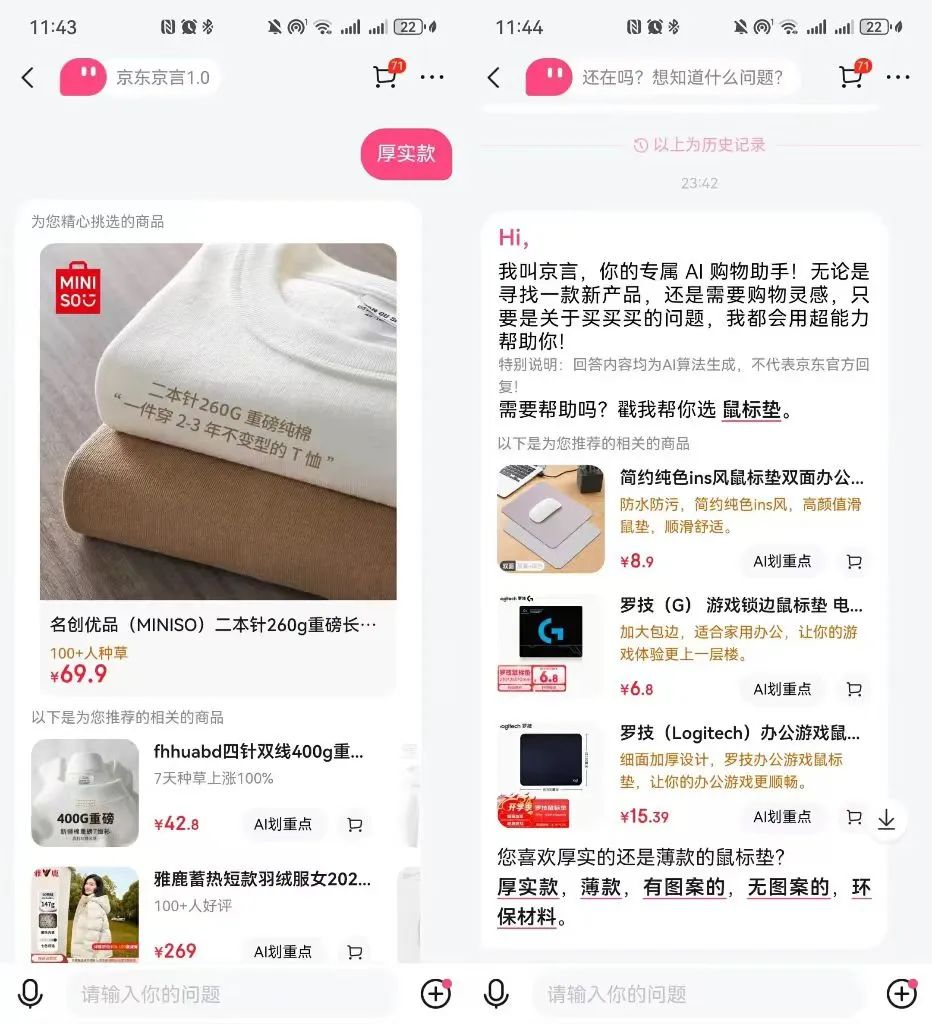The image size is (932, 1024).
Task: Open the 雅鹿蓄热短款羽绒服 product
Action: (x=262, y=880)
